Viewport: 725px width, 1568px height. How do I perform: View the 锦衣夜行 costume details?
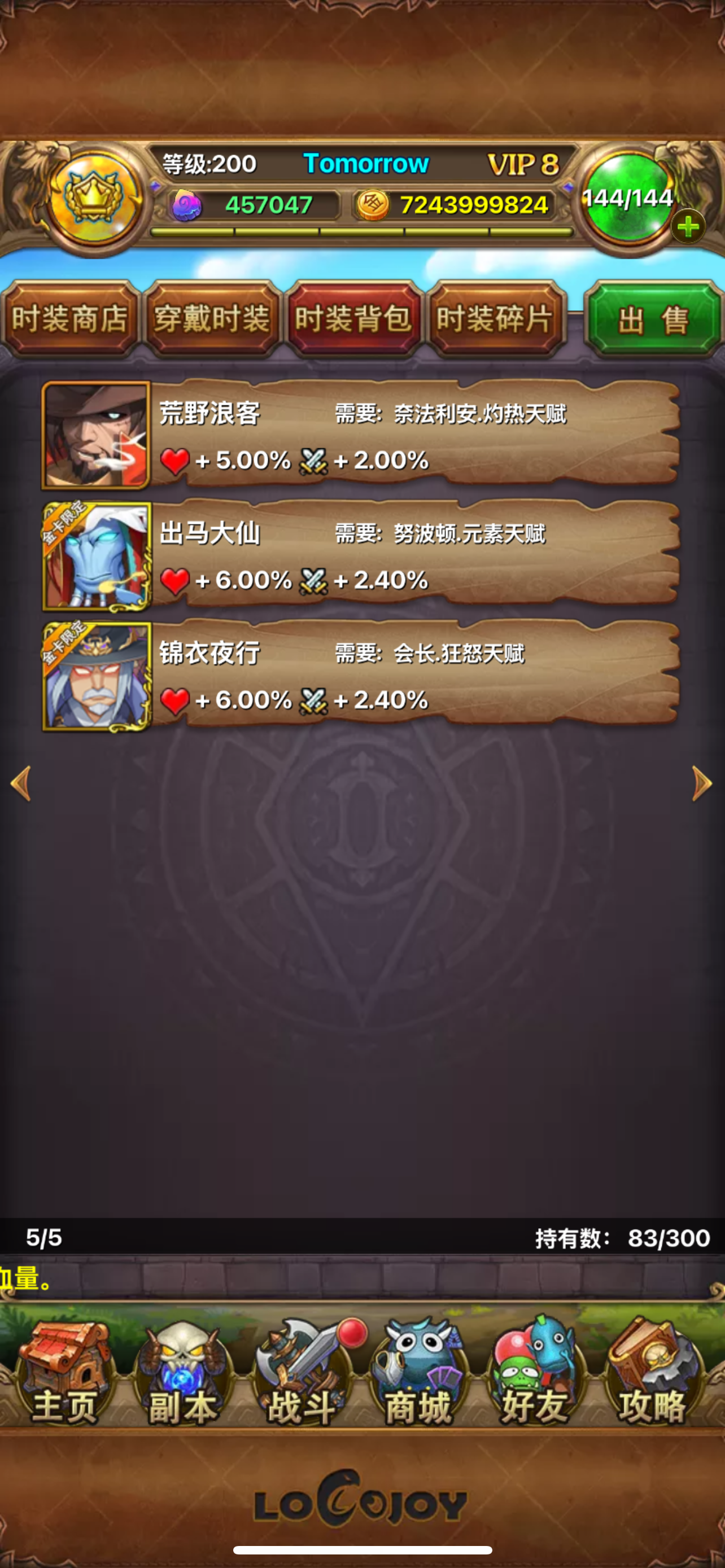pos(360,675)
